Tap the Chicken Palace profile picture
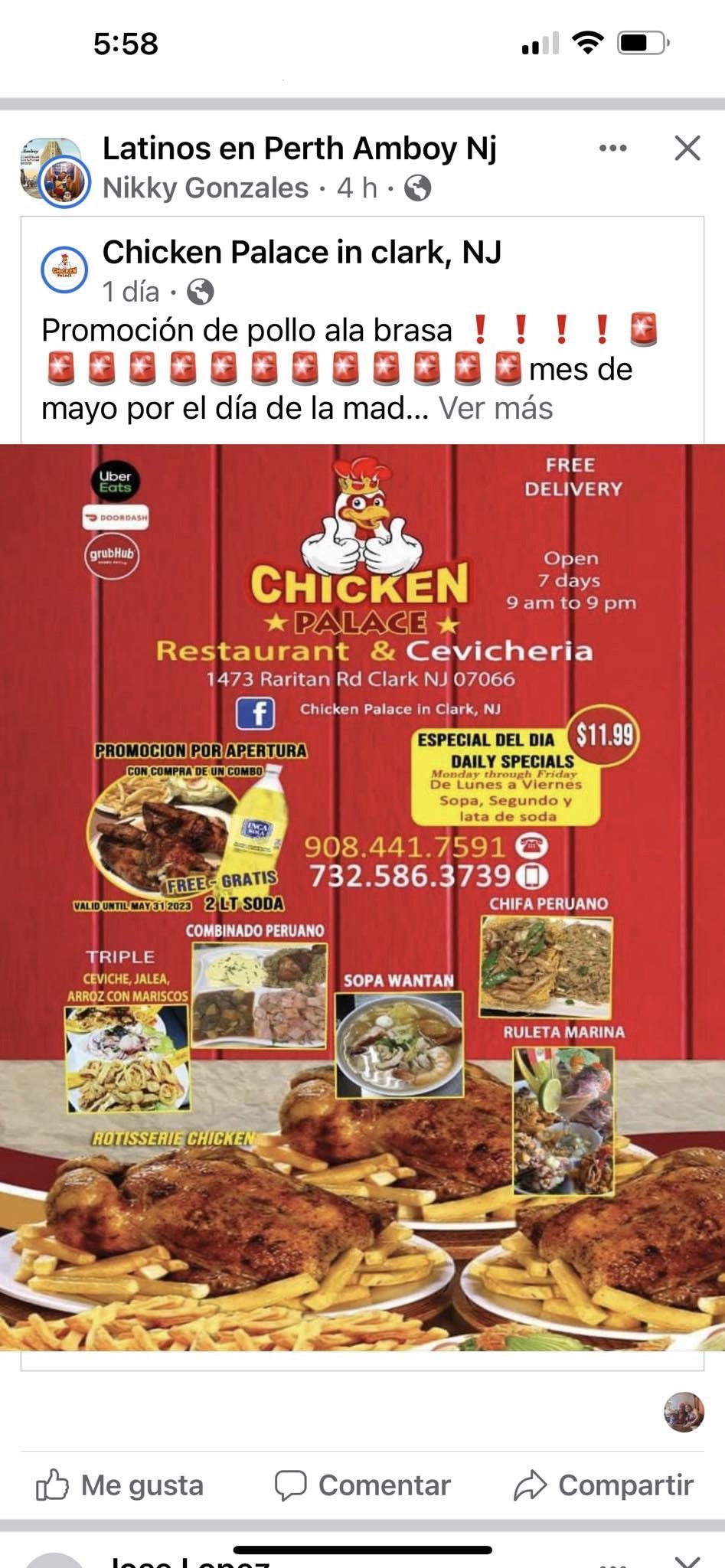Image resolution: width=725 pixels, height=1568 pixels. click(64, 270)
